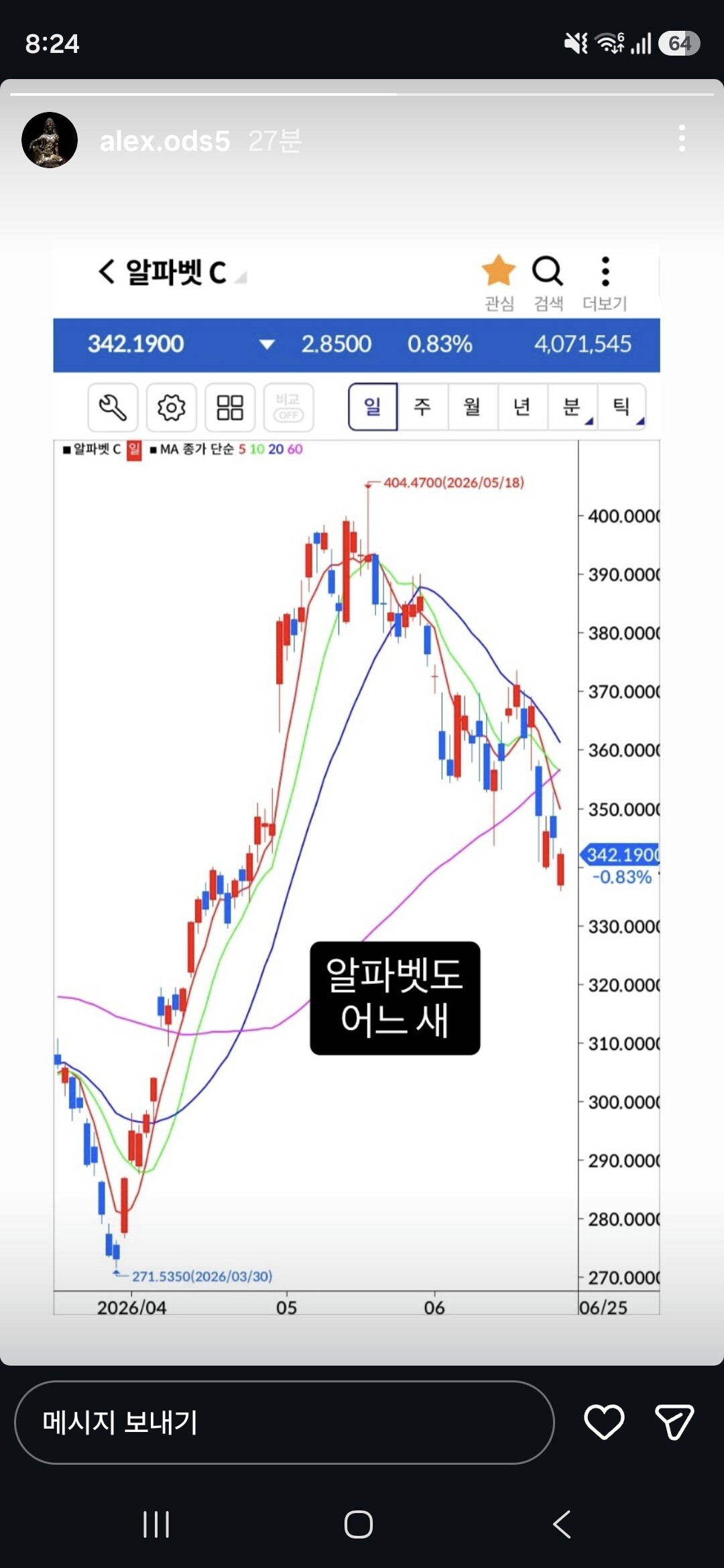724x1568 pixels.
Task: Go back with the system back button
Action: [x=562, y=1524]
